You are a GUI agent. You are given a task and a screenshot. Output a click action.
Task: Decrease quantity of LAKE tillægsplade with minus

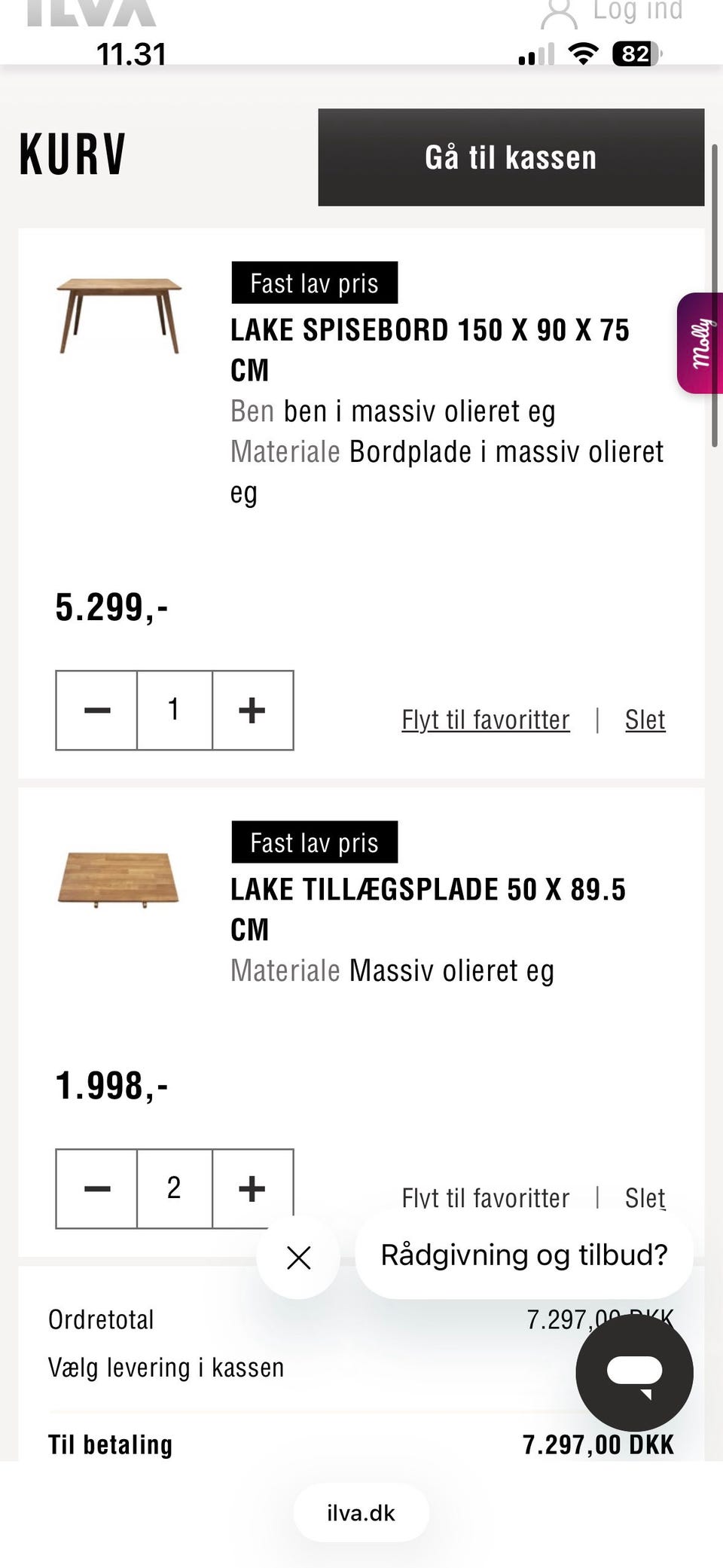[x=97, y=1189]
